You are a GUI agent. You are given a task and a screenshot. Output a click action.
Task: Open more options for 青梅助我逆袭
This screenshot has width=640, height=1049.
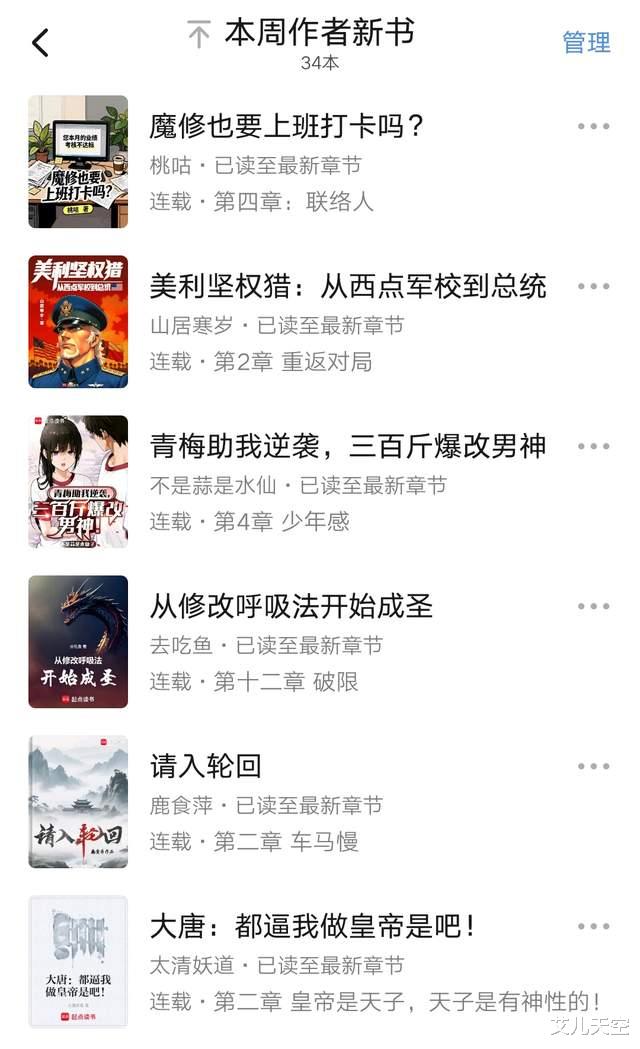point(593,446)
